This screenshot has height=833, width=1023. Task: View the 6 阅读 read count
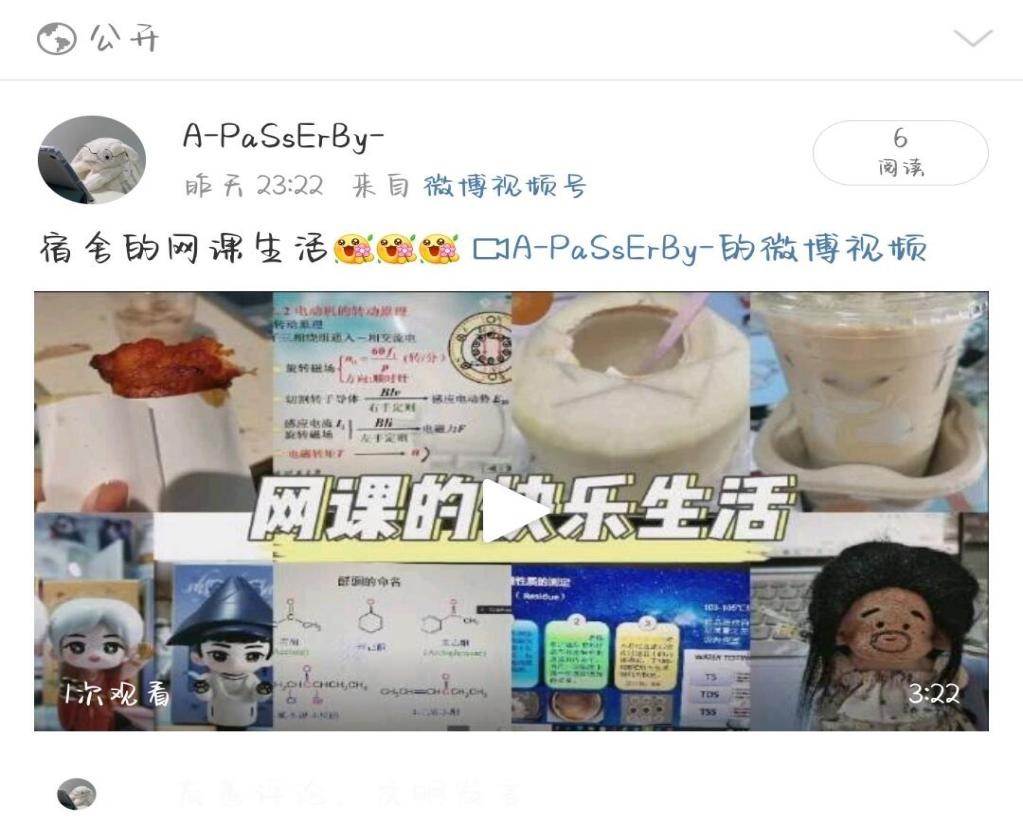coord(900,153)
